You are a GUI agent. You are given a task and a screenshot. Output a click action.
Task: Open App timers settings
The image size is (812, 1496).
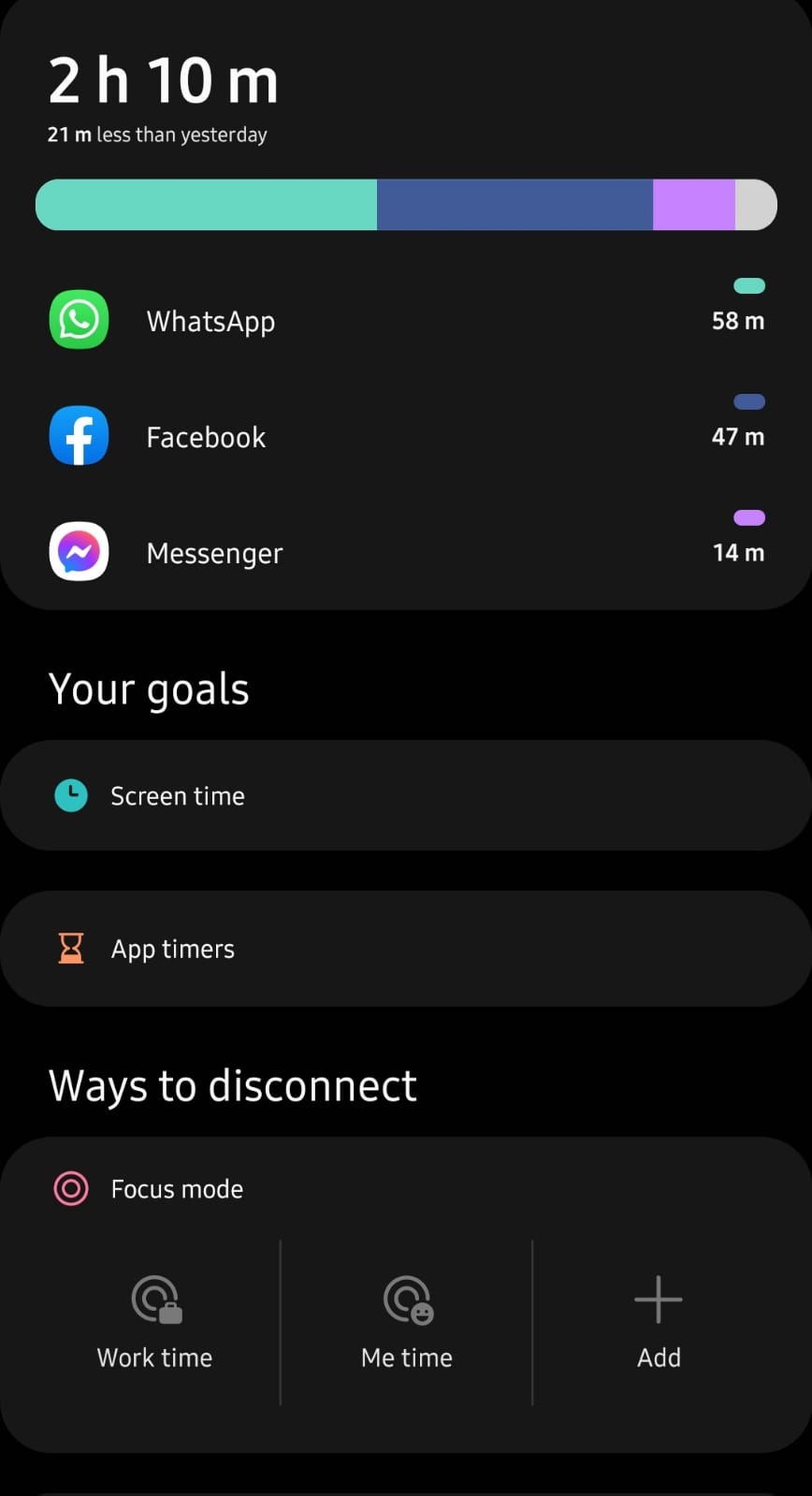(405, 949)
